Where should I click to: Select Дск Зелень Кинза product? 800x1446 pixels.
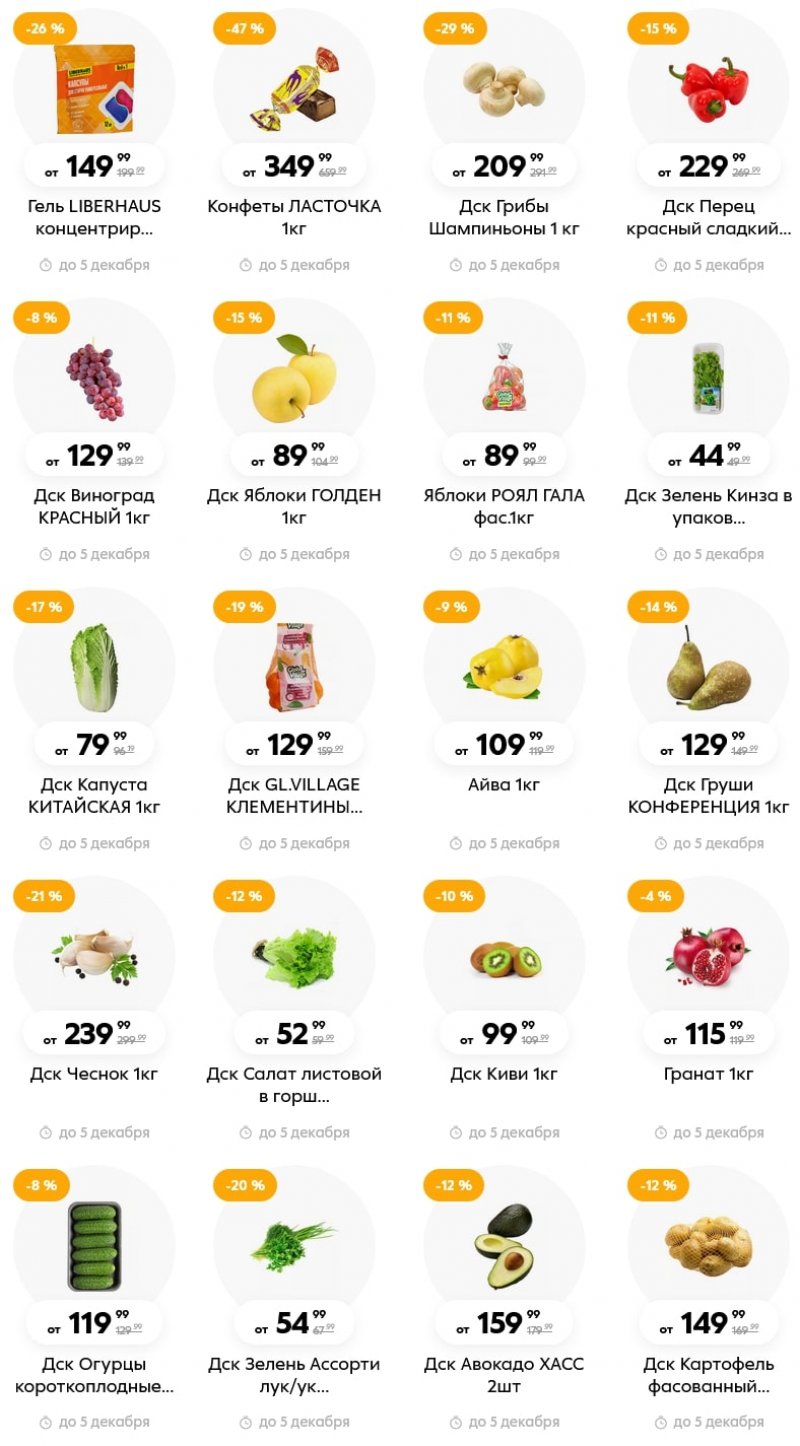(x=708, y=380)
